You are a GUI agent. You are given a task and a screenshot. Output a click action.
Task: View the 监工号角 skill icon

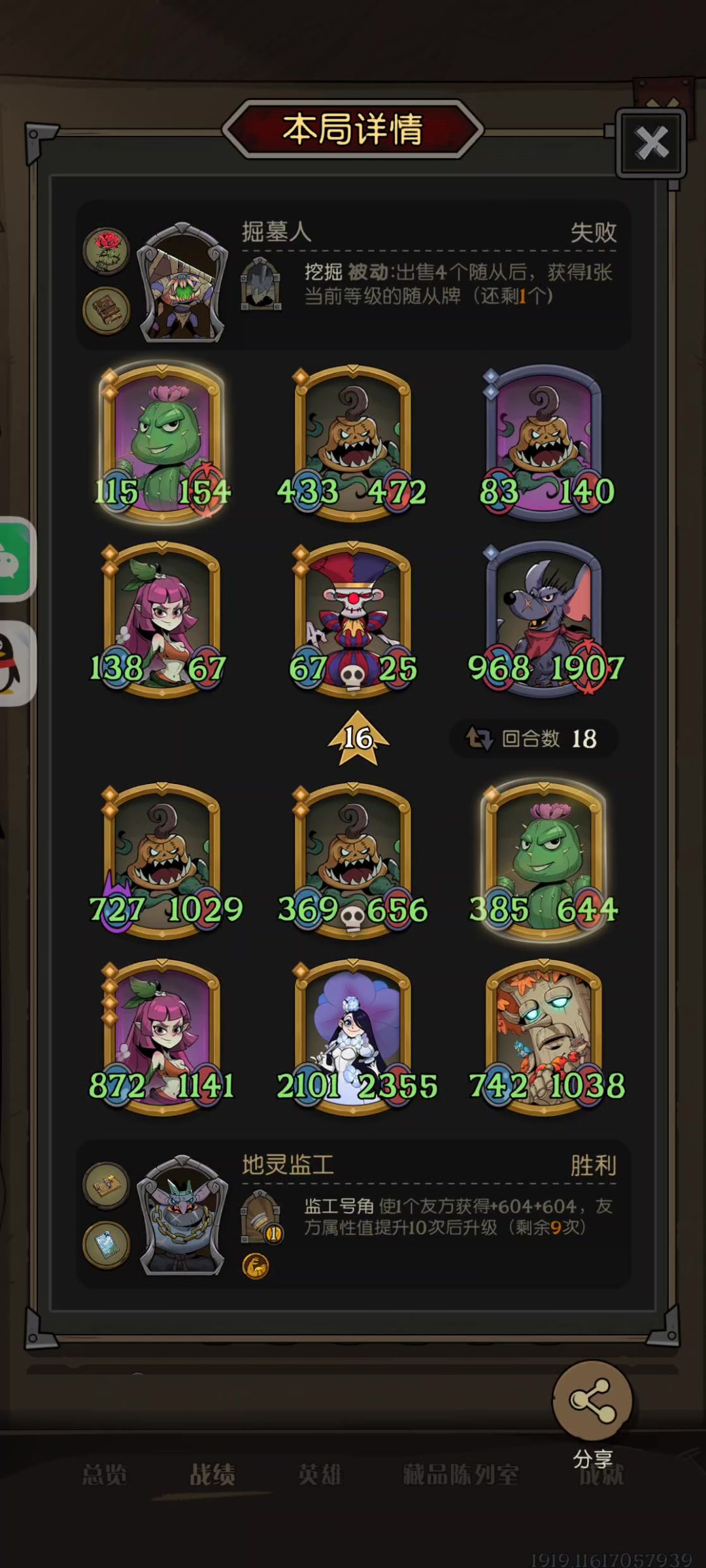point(261,1217)
